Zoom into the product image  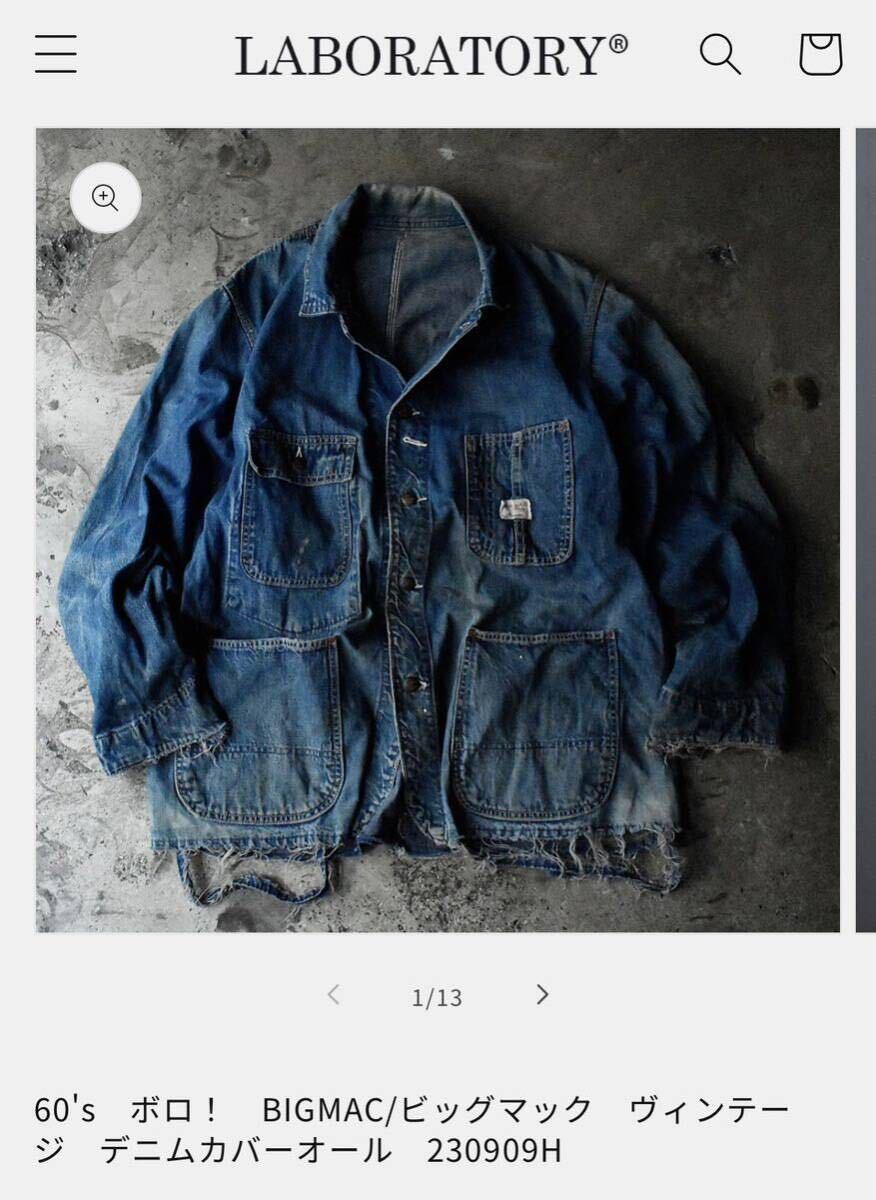[x=105, y=198]
